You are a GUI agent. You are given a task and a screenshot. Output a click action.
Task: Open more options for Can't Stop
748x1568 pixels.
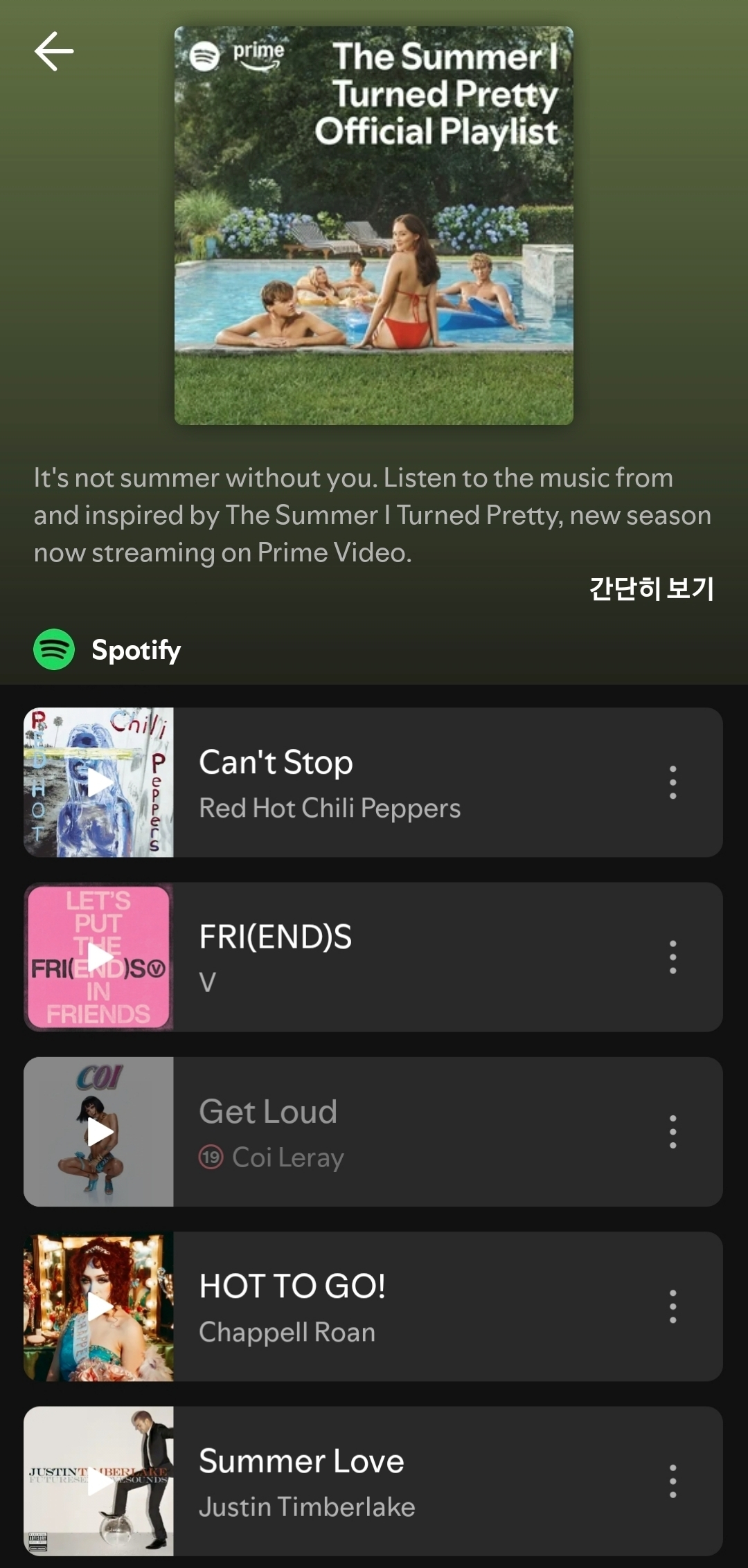coord(673,782)
